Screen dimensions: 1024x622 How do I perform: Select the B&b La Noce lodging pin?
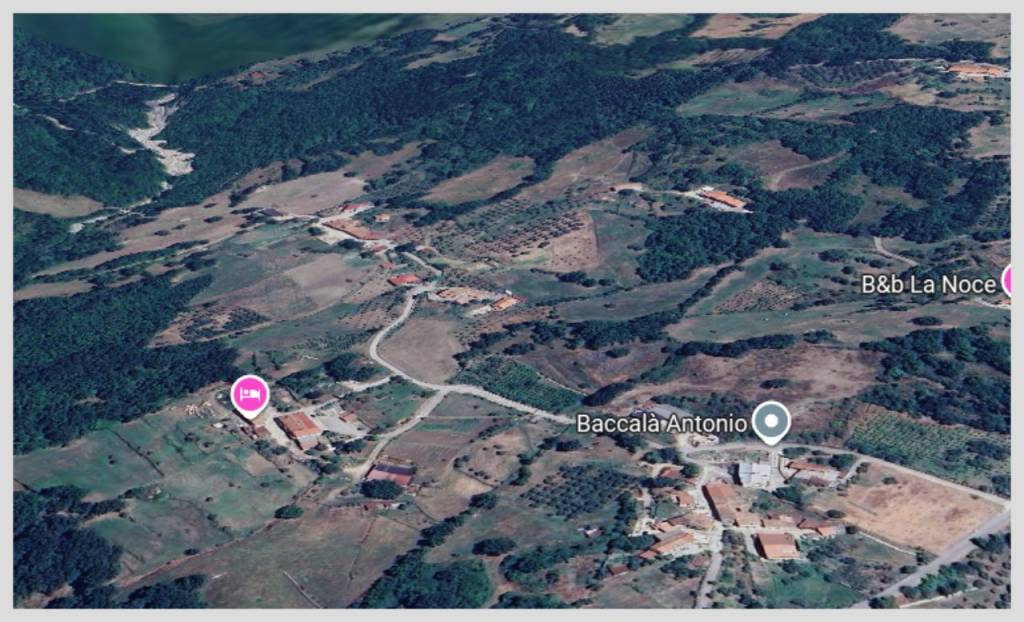pos(1007,281)
